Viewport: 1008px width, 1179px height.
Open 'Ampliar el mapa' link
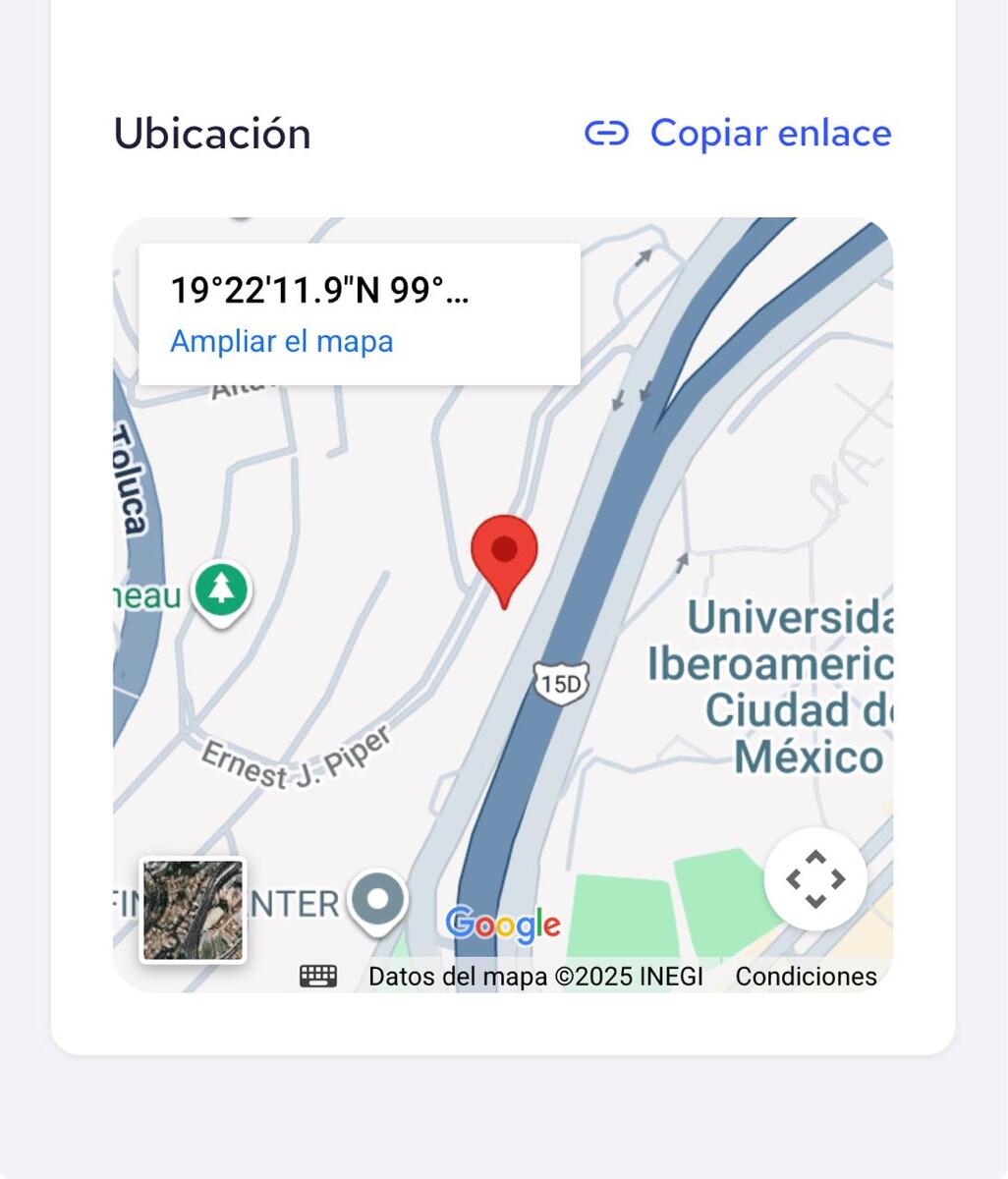[282, 342]
